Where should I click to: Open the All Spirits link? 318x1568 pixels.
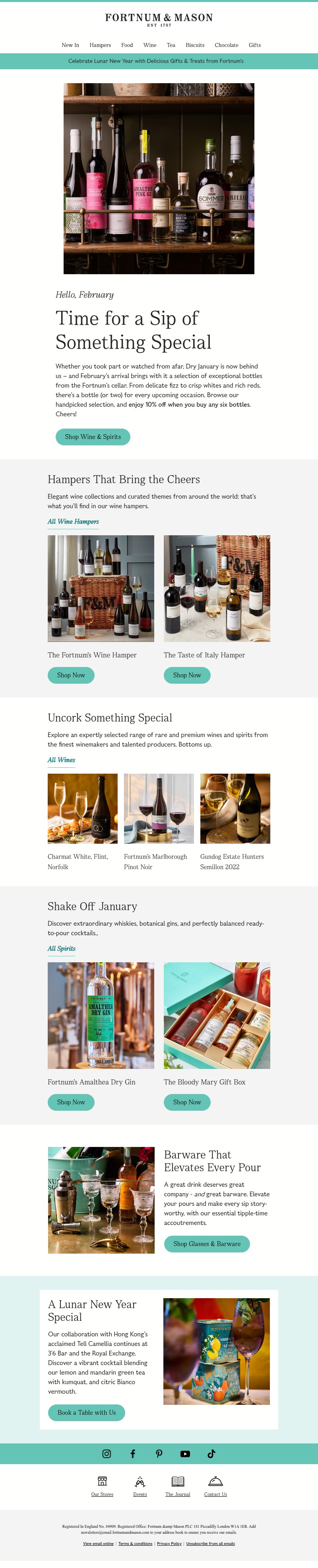(x=61, y=948)
